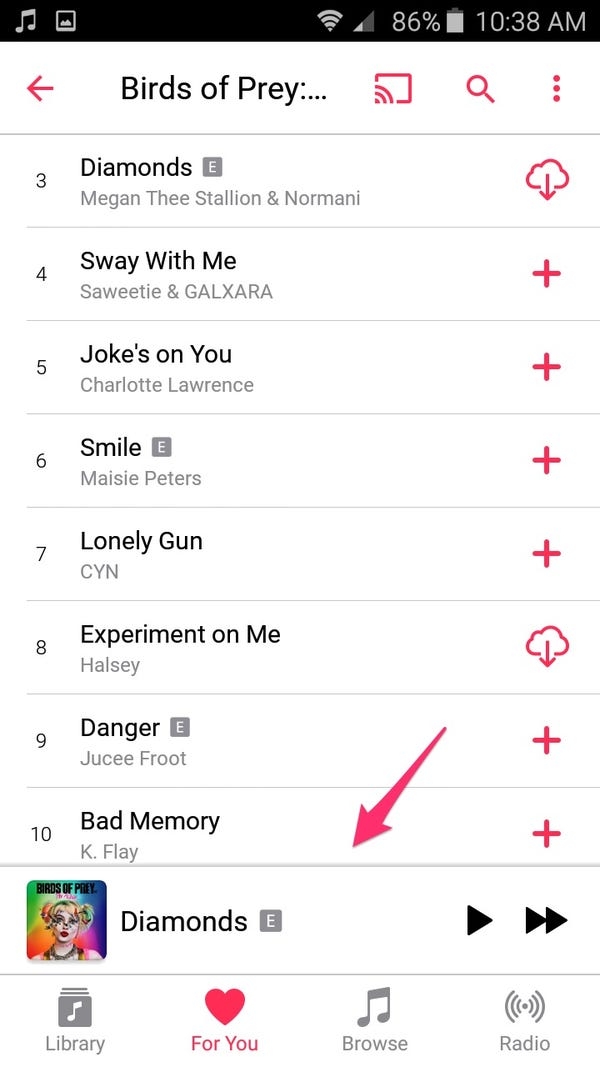
Task: Open the three-dot overflow menu
Action: (556, 88)
